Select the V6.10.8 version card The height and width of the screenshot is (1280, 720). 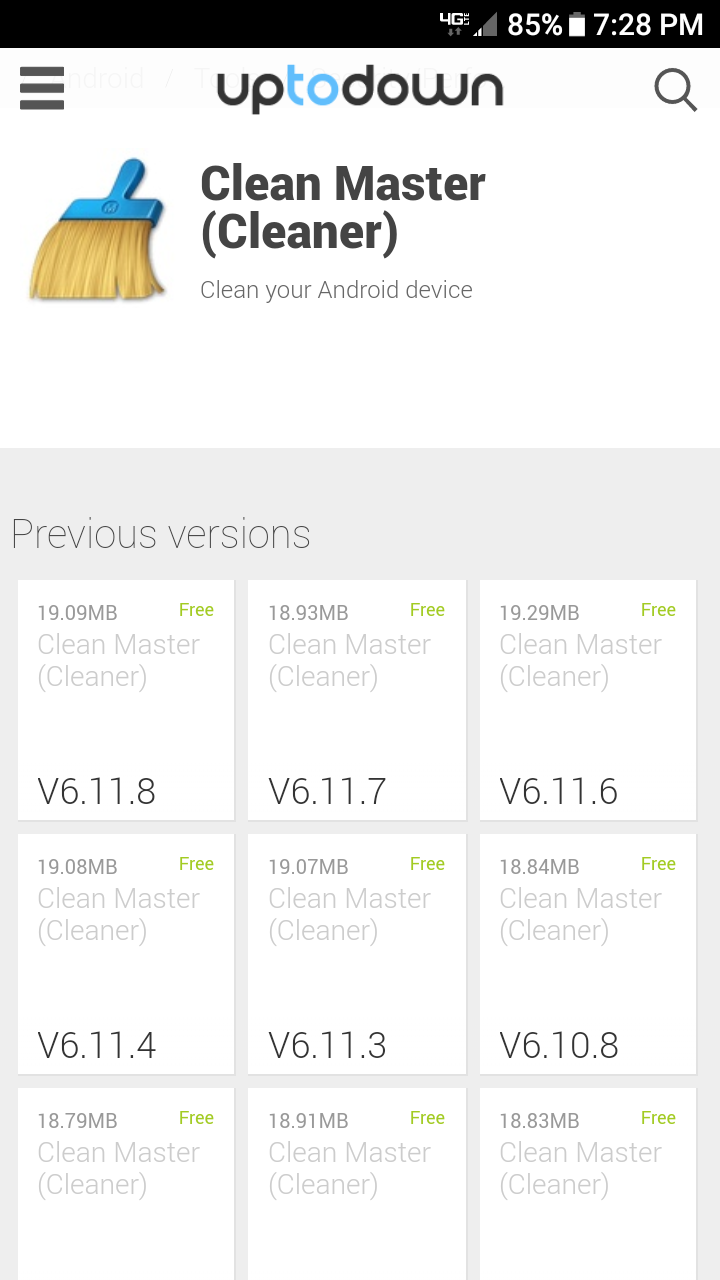click(588, 954)
